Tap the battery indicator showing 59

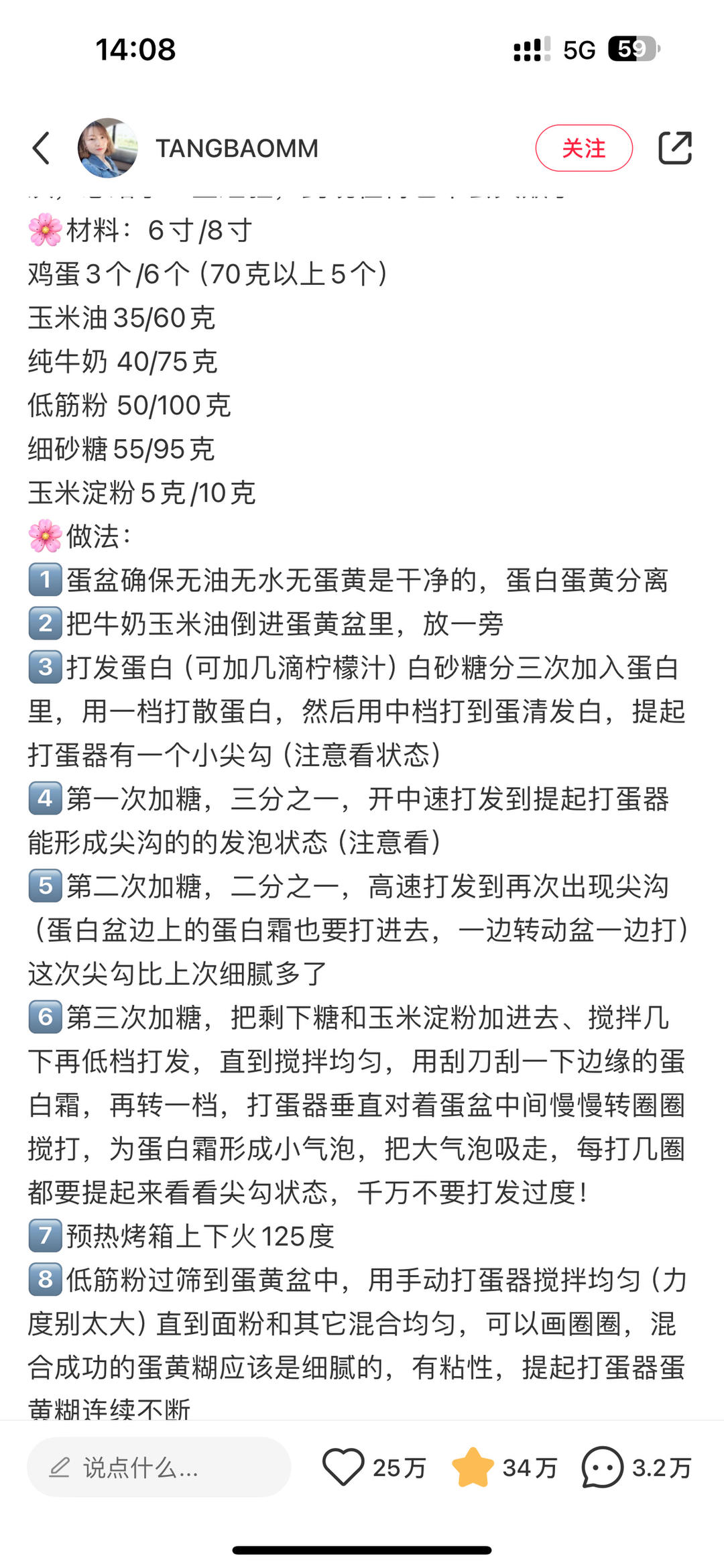click(x=633, y=47)
